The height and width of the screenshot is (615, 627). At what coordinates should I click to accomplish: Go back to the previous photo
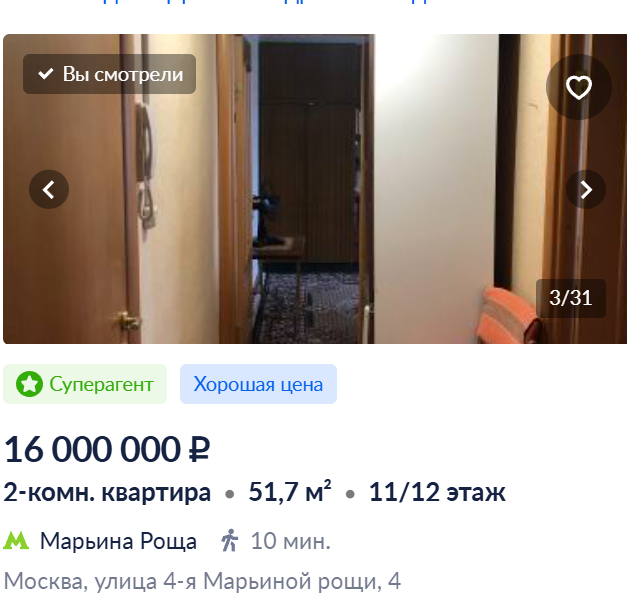tap(48, 189)
